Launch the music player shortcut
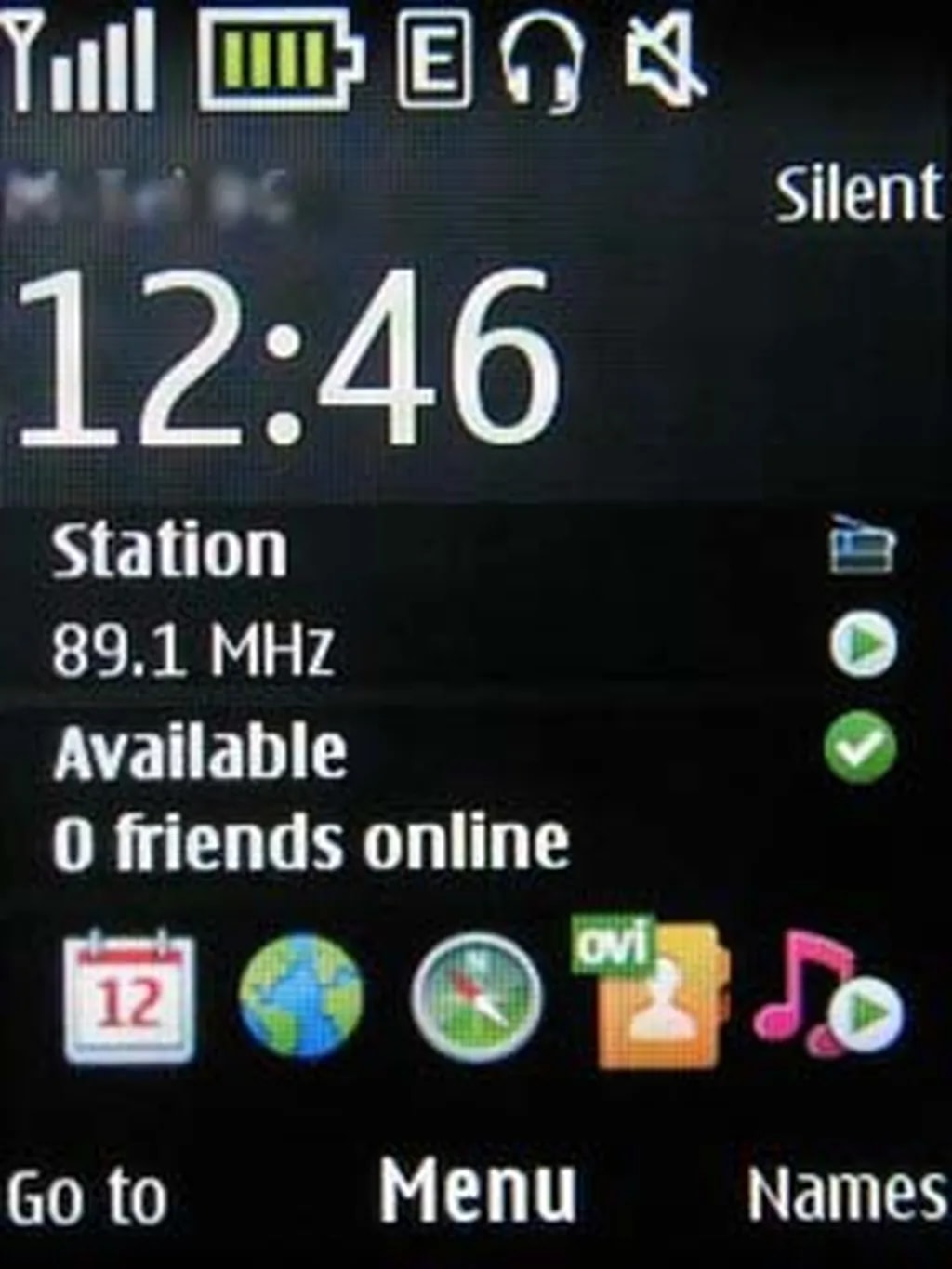The width and height of the screenshot is (952, 1269). [x=827, y=997]
